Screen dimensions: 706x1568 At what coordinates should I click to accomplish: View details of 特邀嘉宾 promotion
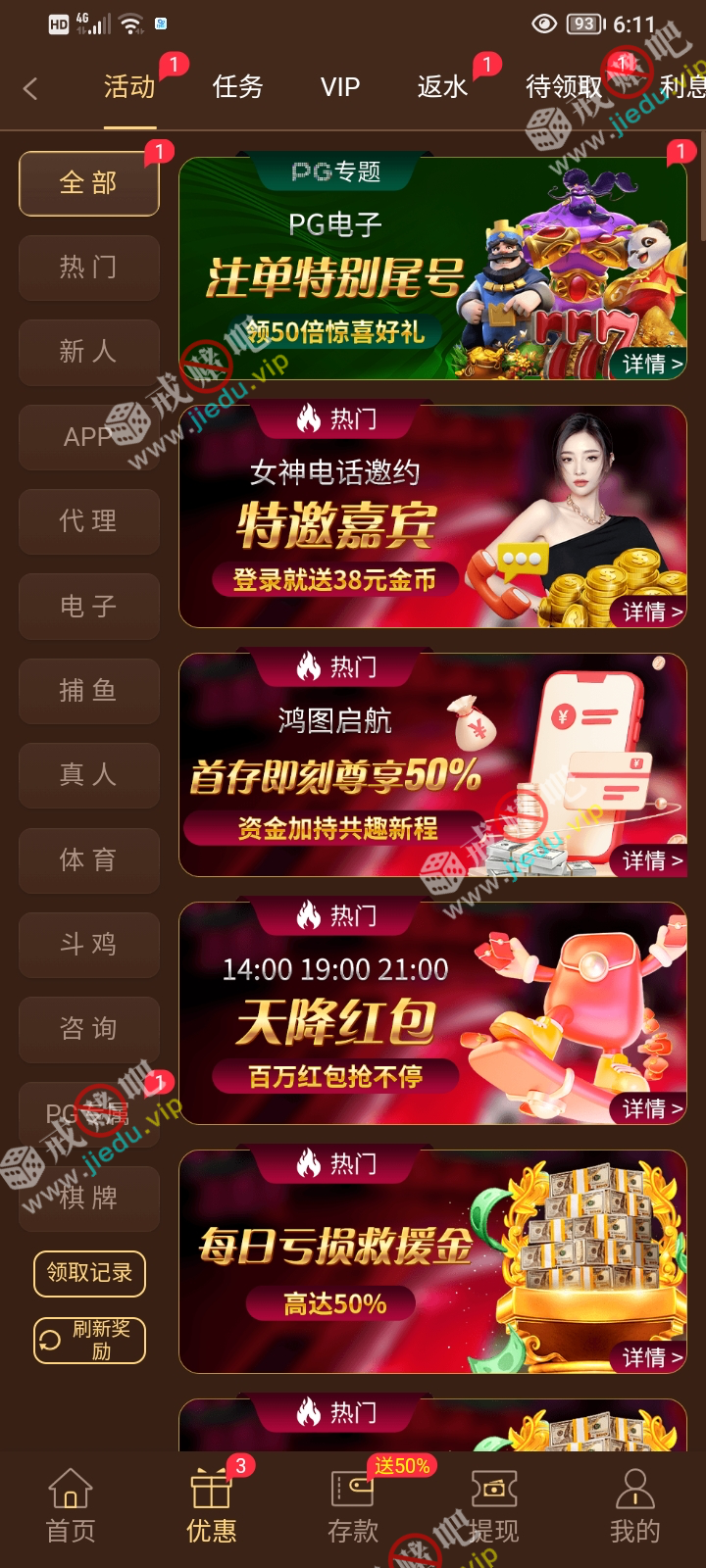652,612
